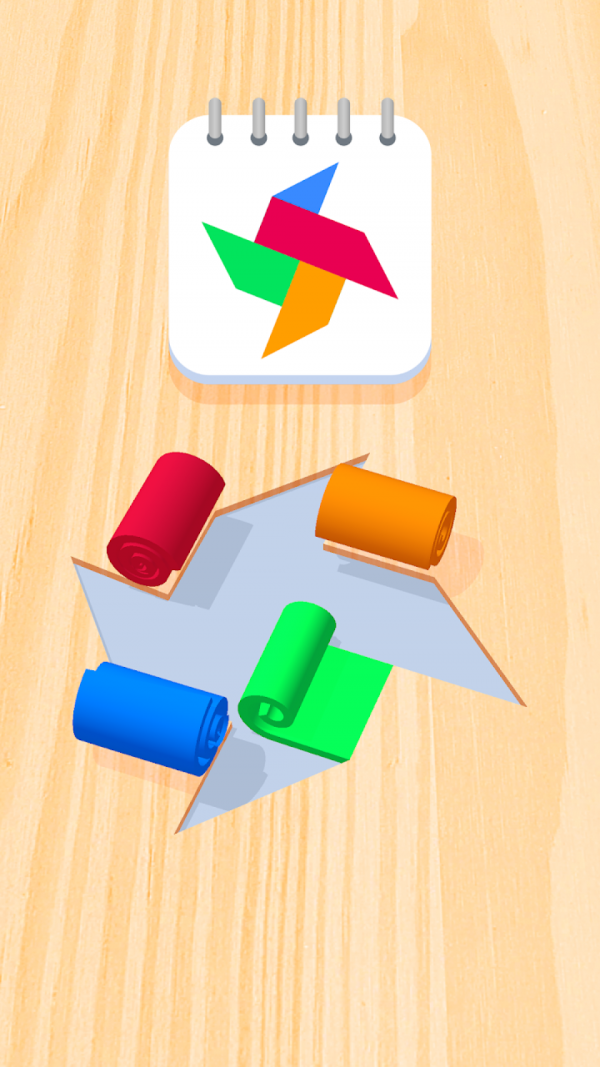Tap the orange paper roll
Viewport: 600px width, 1067px height.
click(385, 517)
